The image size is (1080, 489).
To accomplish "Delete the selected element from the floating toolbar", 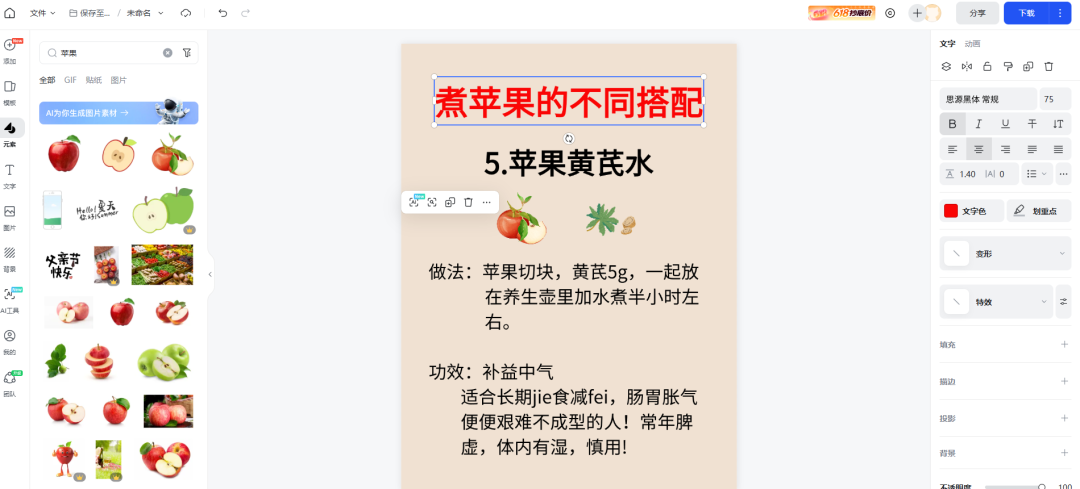I will click(x=468, y=202).
